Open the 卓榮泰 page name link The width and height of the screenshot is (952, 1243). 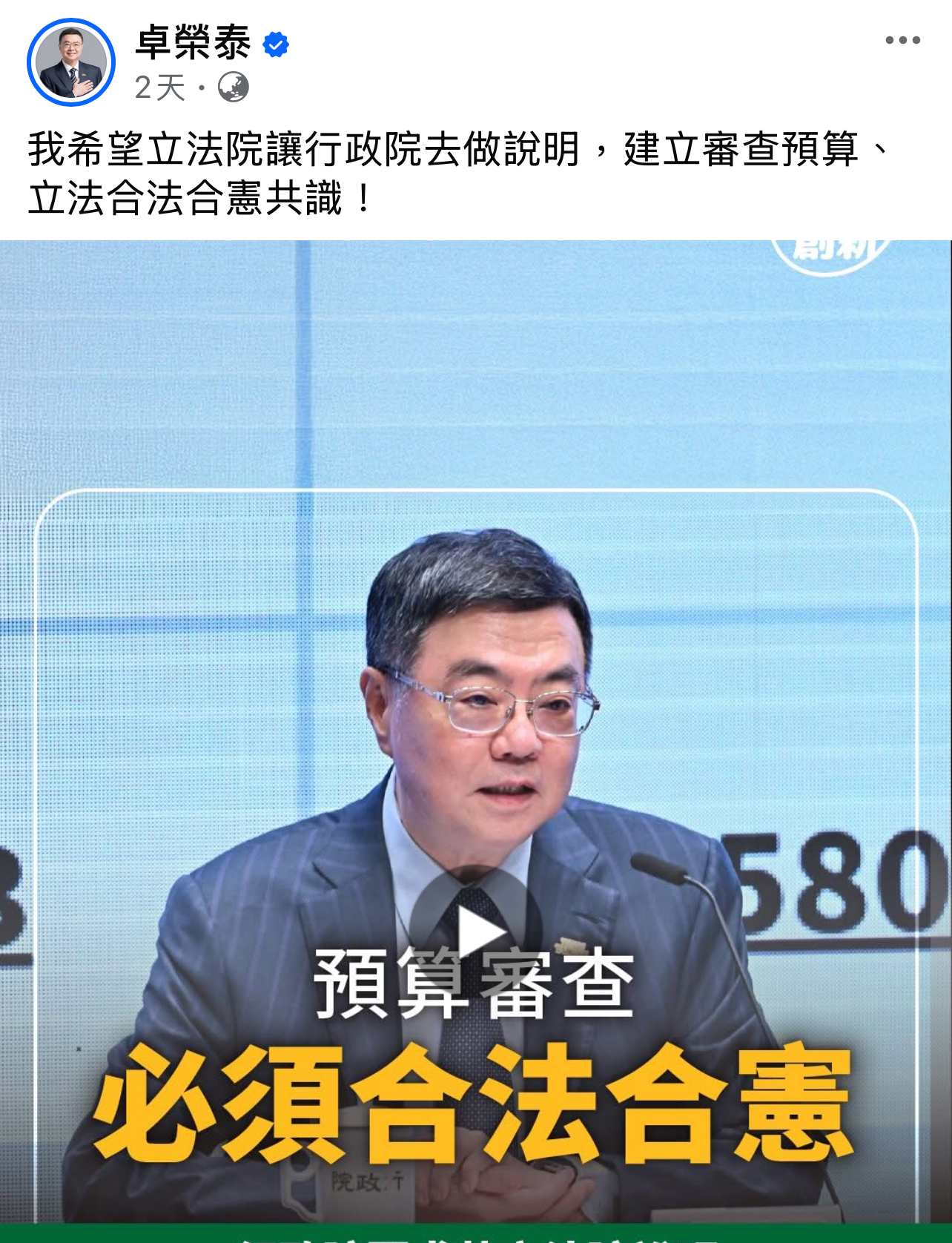pos(194,43)
